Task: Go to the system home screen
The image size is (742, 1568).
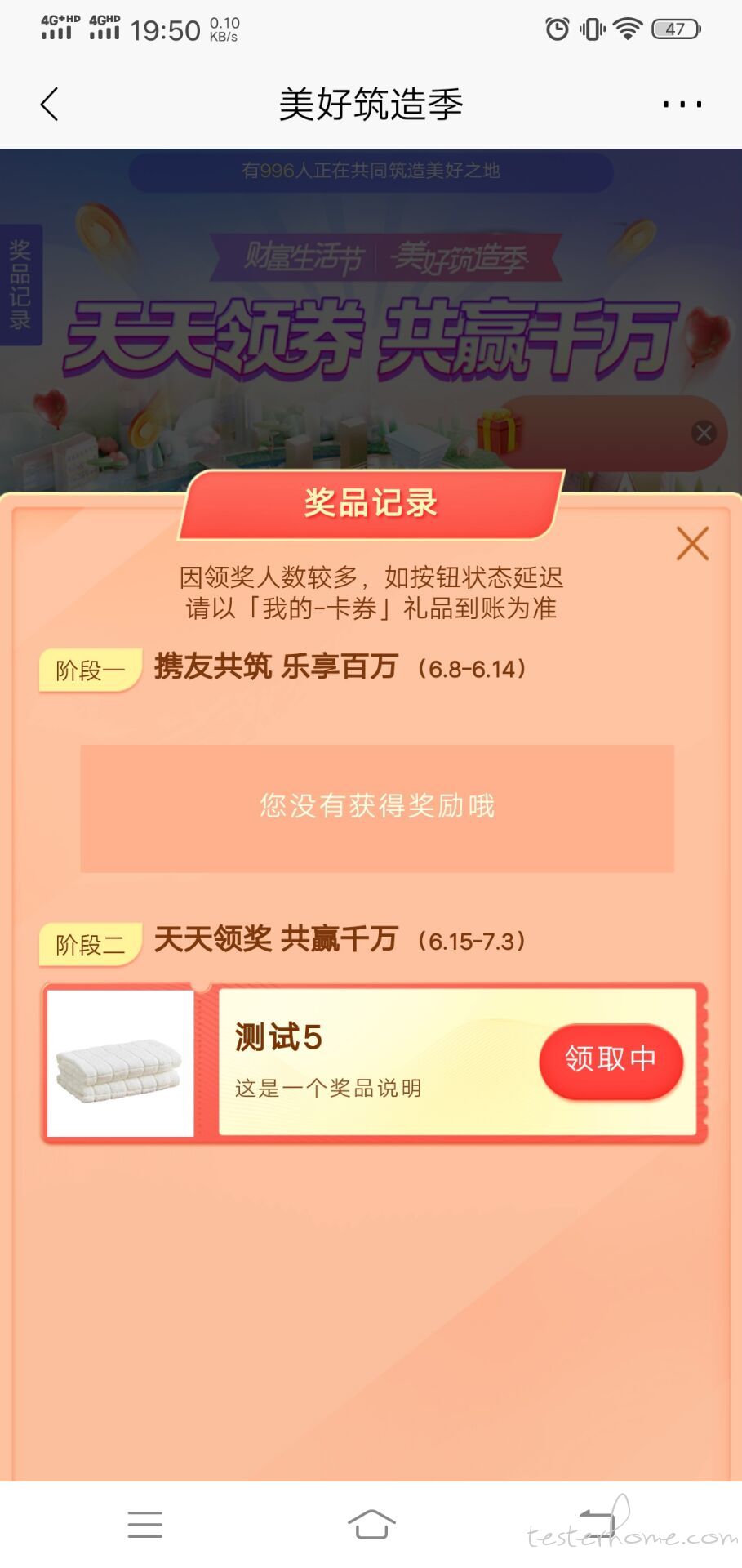Action: coord(371,1524)
